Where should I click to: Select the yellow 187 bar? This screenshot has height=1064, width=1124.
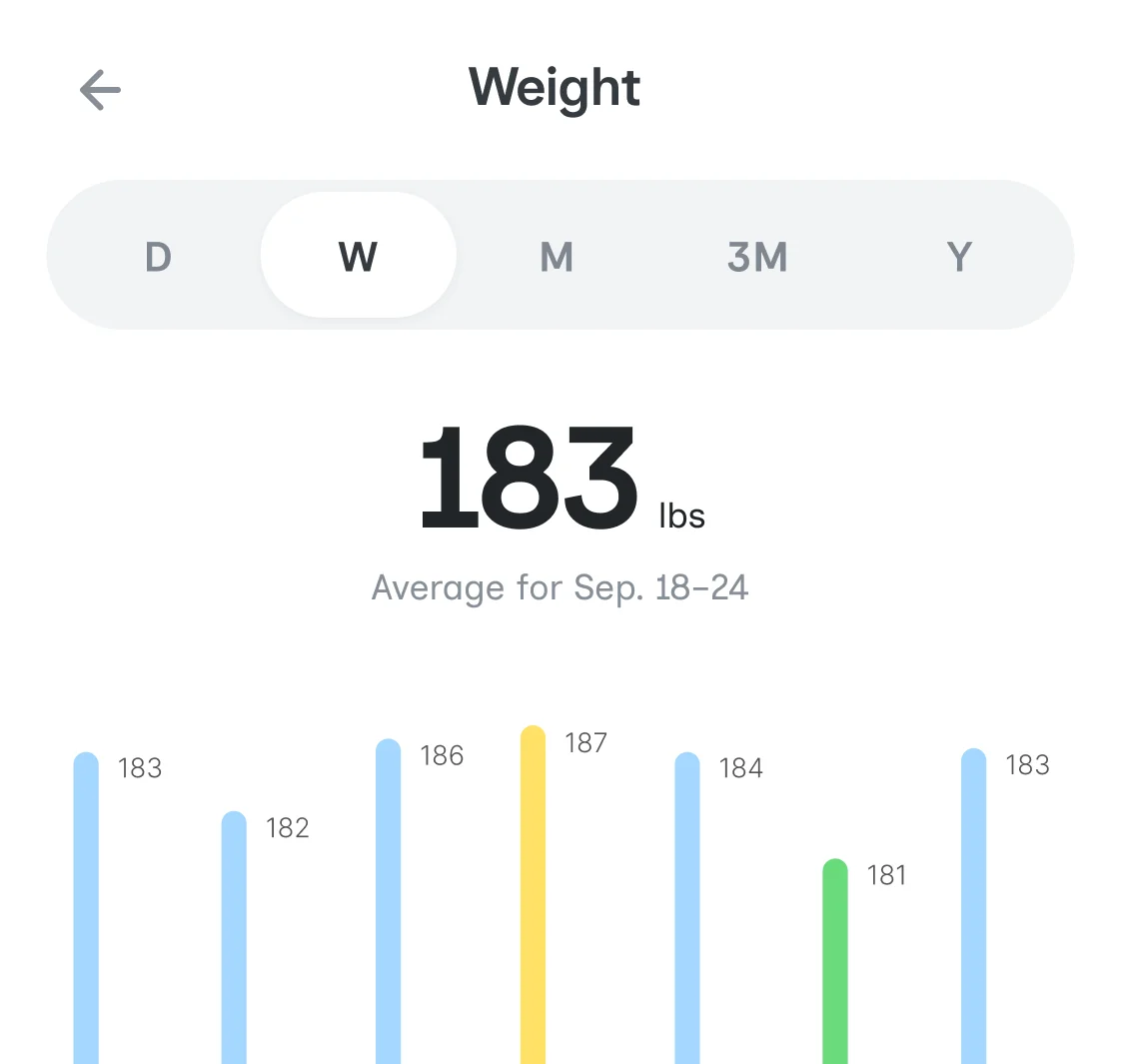534,899
